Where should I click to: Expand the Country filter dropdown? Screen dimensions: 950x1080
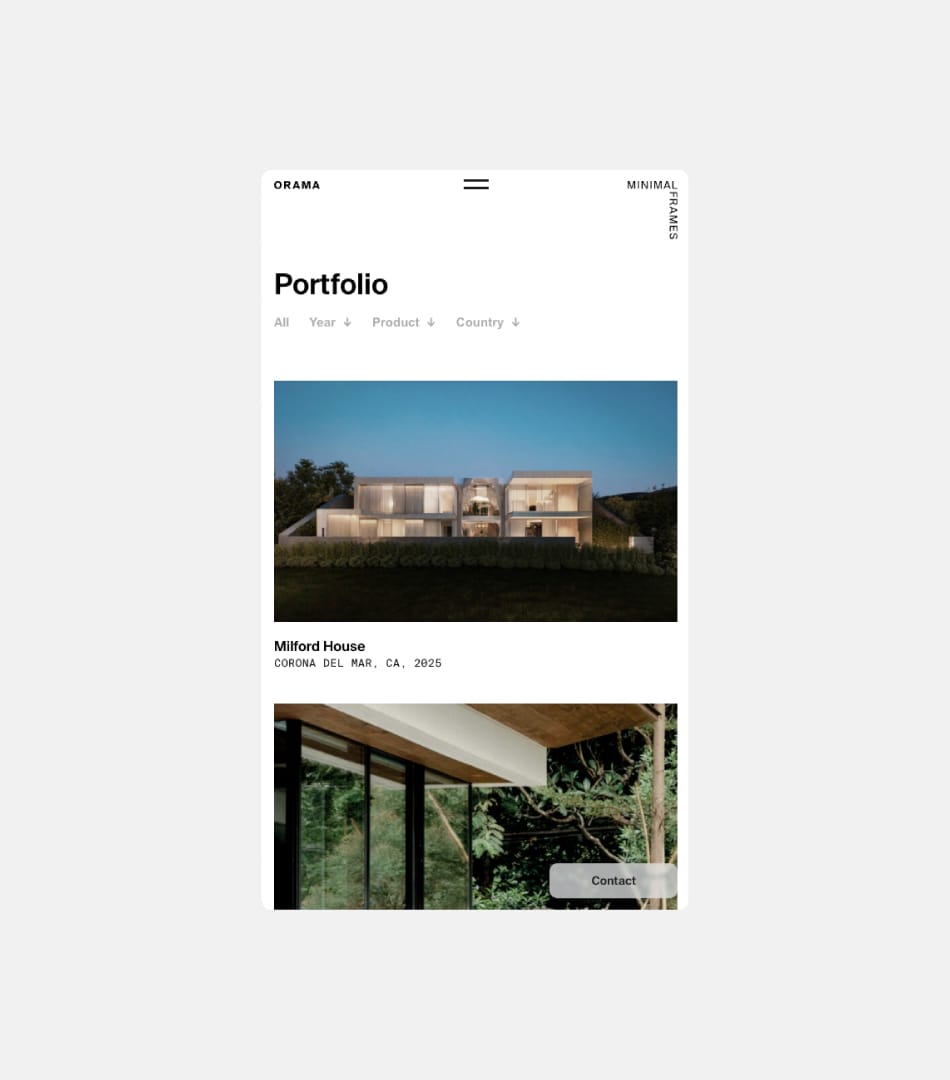(487, 322)
